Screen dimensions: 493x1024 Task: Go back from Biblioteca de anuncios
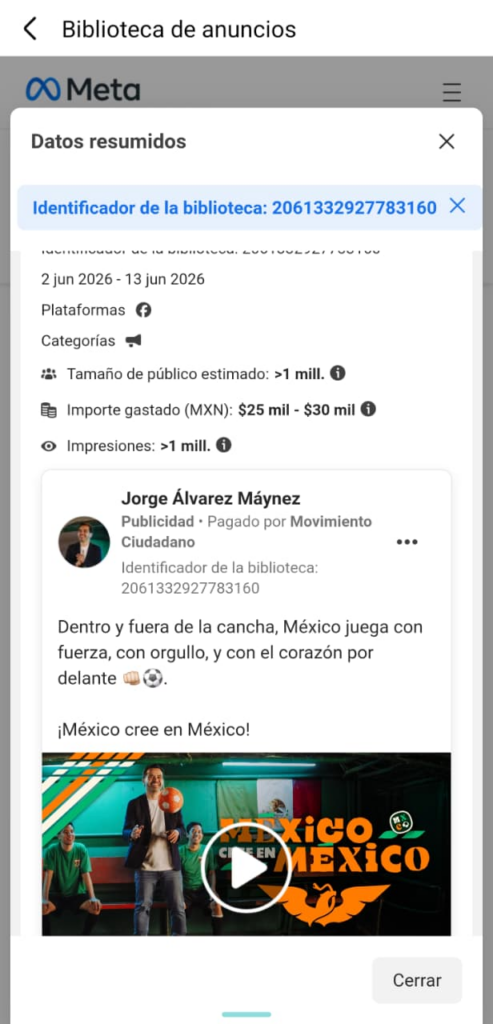30,29
